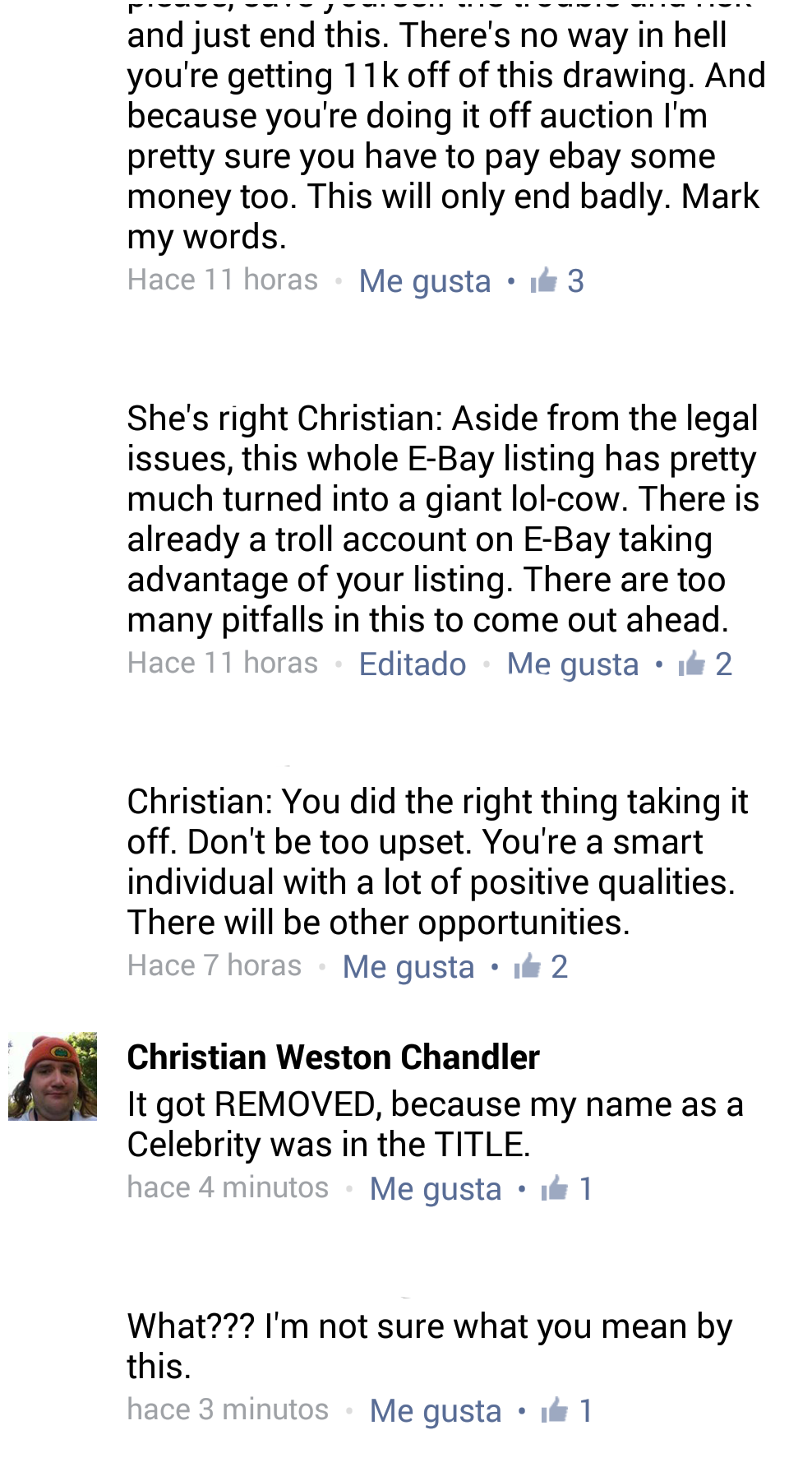The image size is (812, 1467).
Task: View the 3 likes on 'Mark my words' comment
Action: (558, 281)
